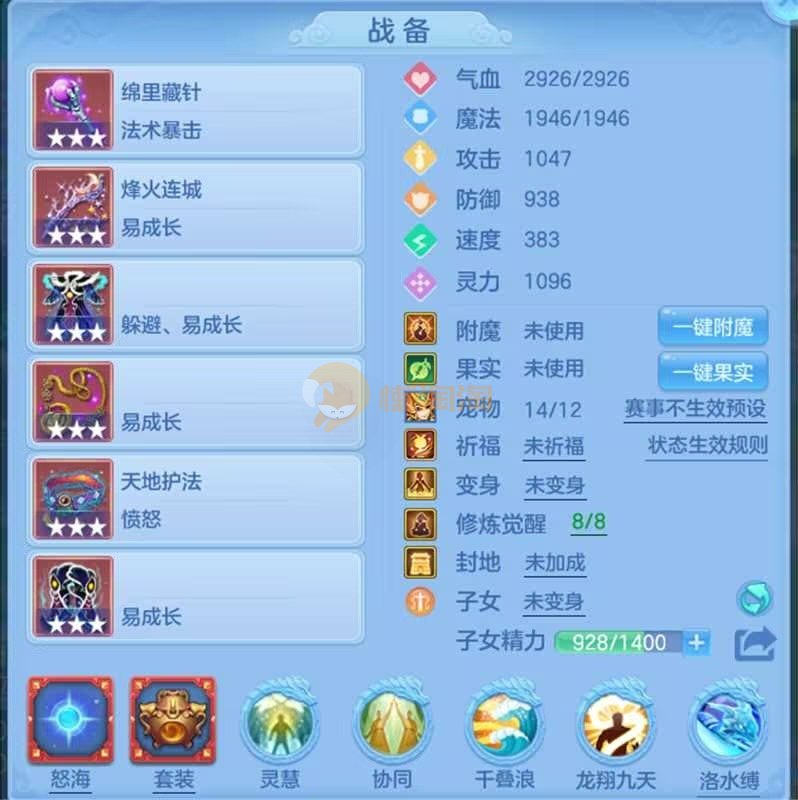Viewport: 798px width, 800px height.
Task: Open the 烽火连城 equipment card
Action: click(x=197, y=208)
